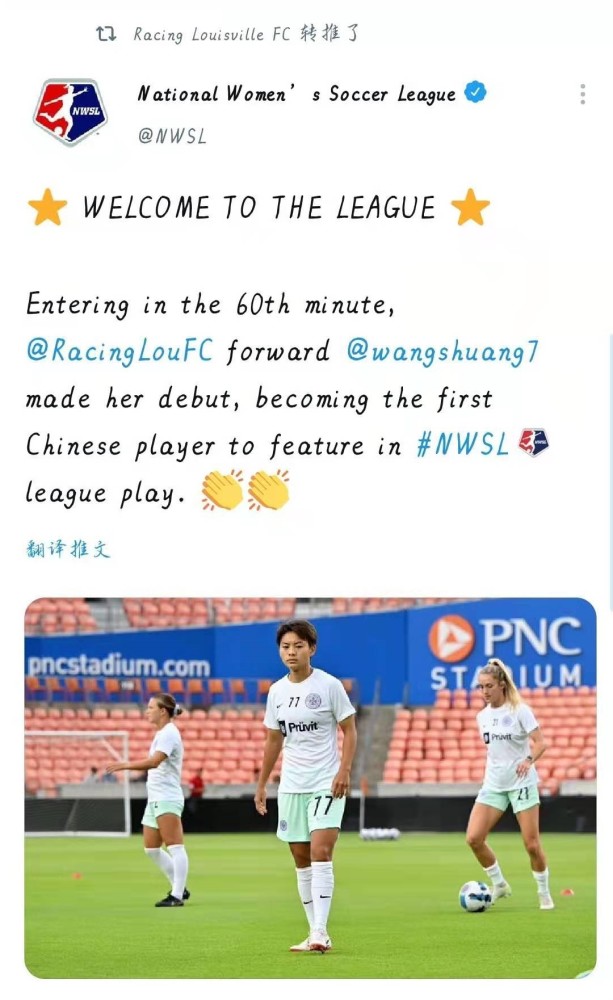
Task: Open the NWSL profile avatar
Action: (69, 112)
